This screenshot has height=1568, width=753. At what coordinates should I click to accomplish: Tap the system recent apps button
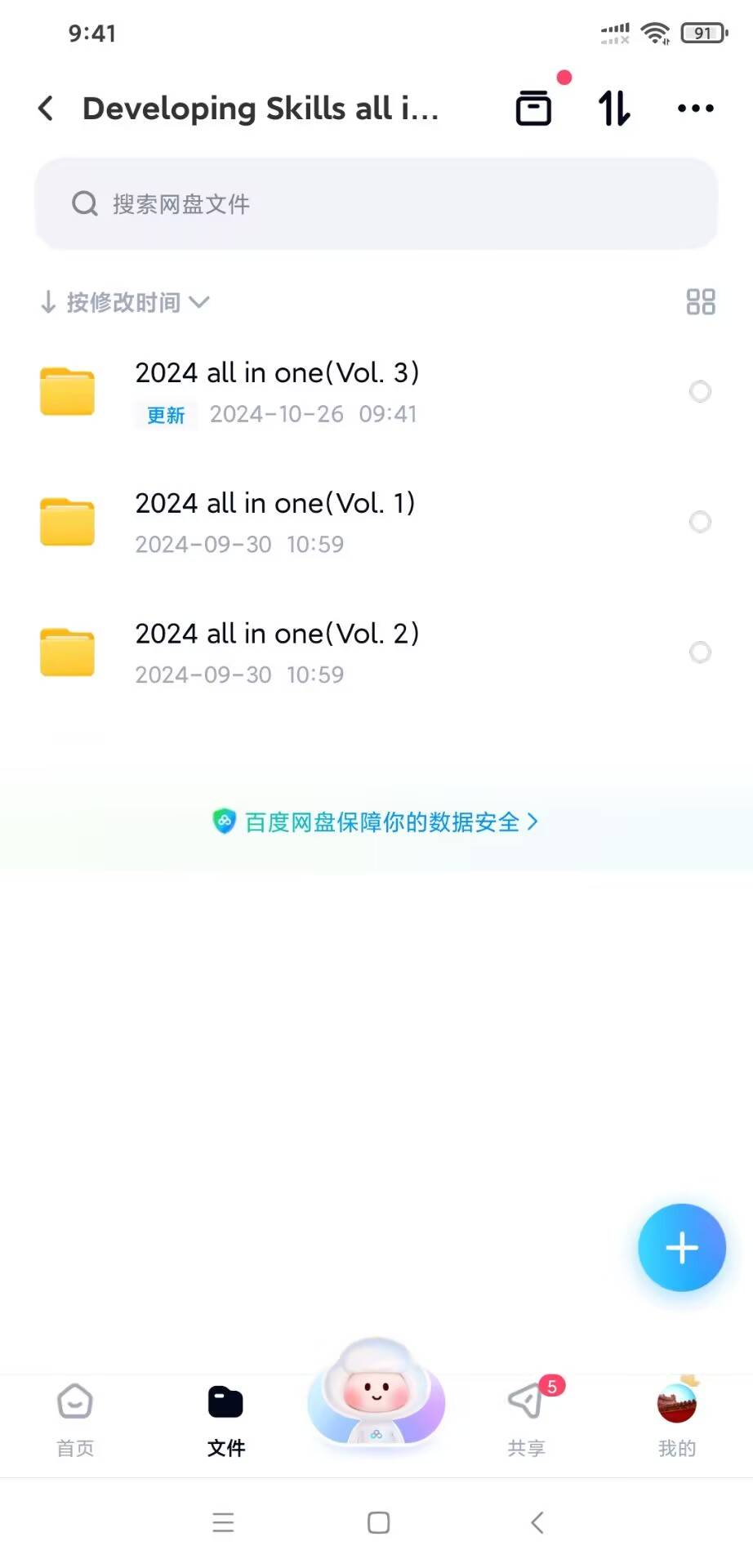tap(223, 1522)
